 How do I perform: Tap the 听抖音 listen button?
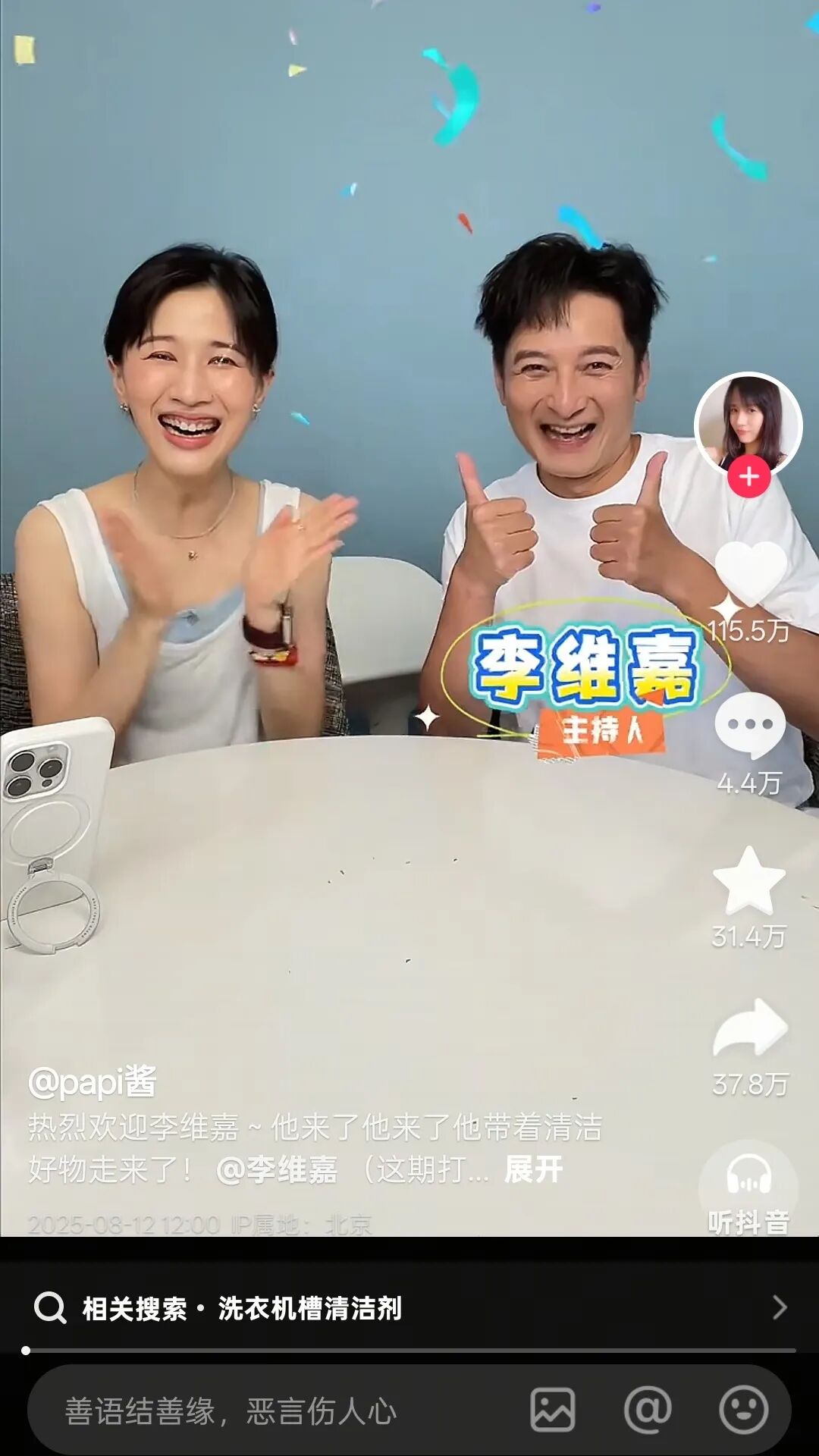(748, 1188)
